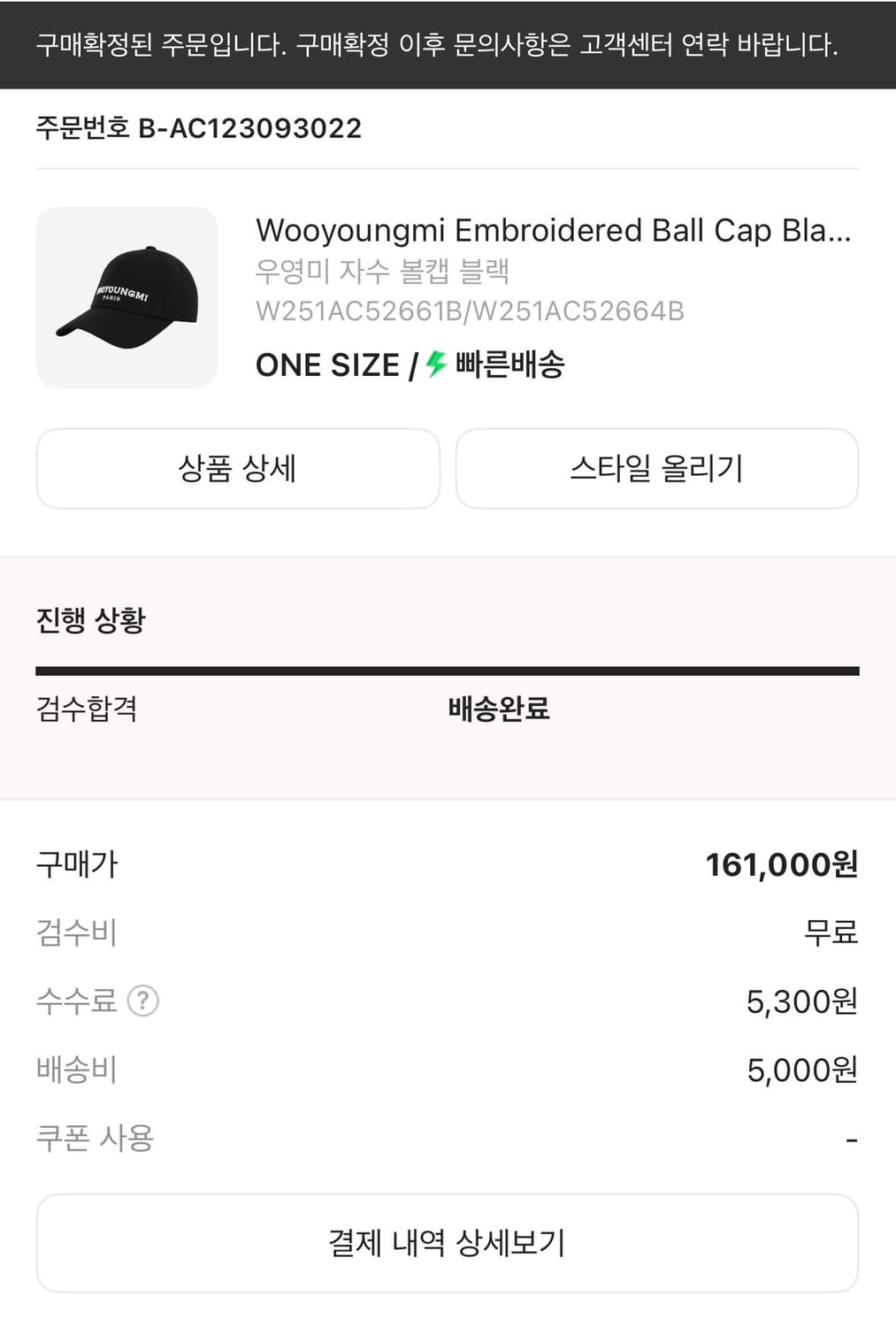
Task: Click 스타일 올리기 to upload a style
Action: pyautogui.click(x=655, y=469)
